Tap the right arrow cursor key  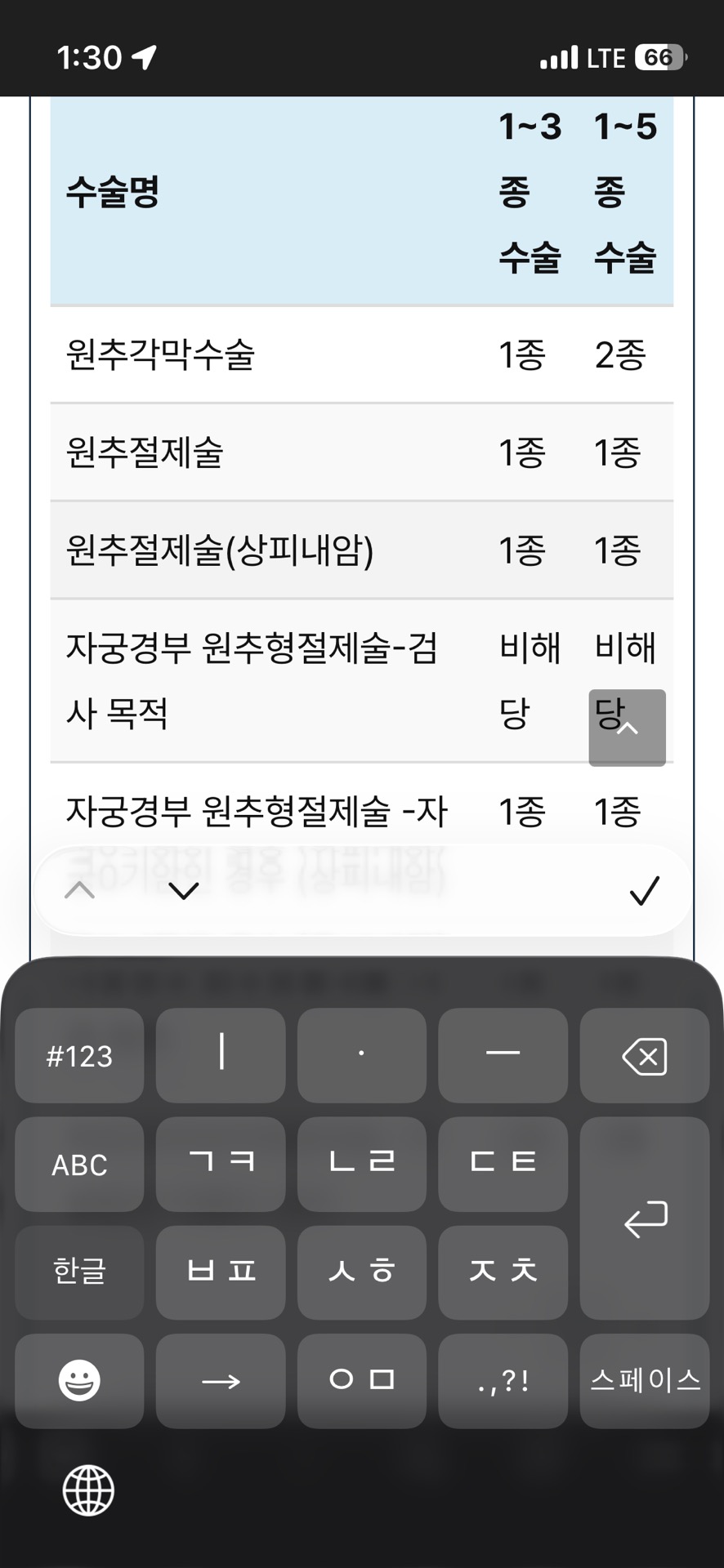coord(221,1380)
